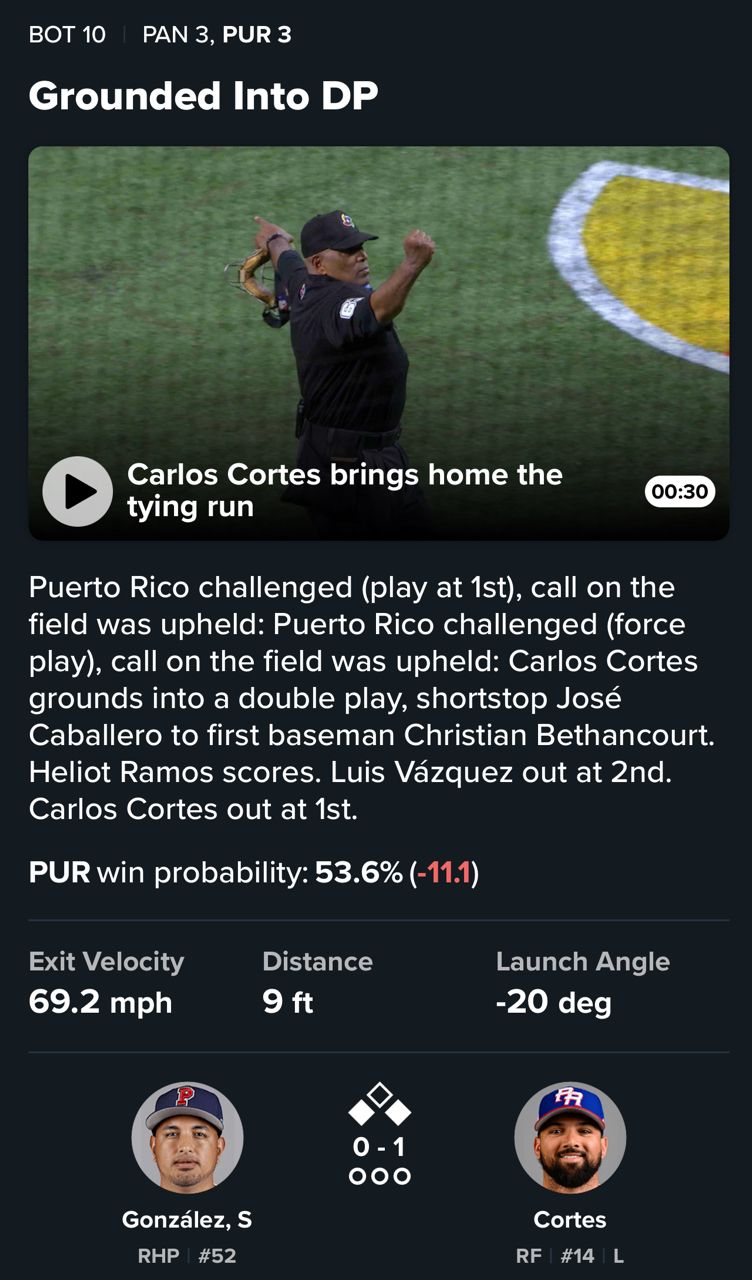Play the Carlos Cortes tying run video
Image resolution: width=752 pixels, height=1280 pixels.
[x=77, y=491]
